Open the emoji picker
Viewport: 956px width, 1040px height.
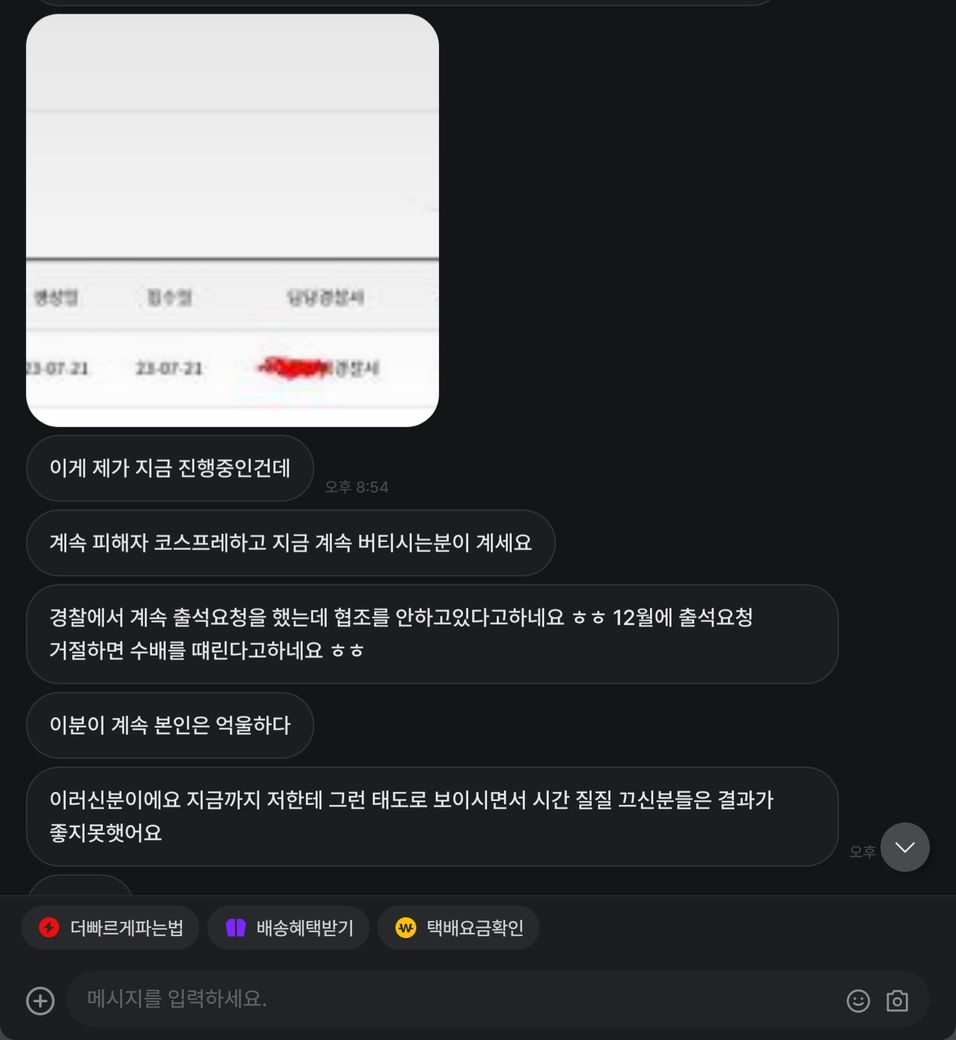point(858,1000)
